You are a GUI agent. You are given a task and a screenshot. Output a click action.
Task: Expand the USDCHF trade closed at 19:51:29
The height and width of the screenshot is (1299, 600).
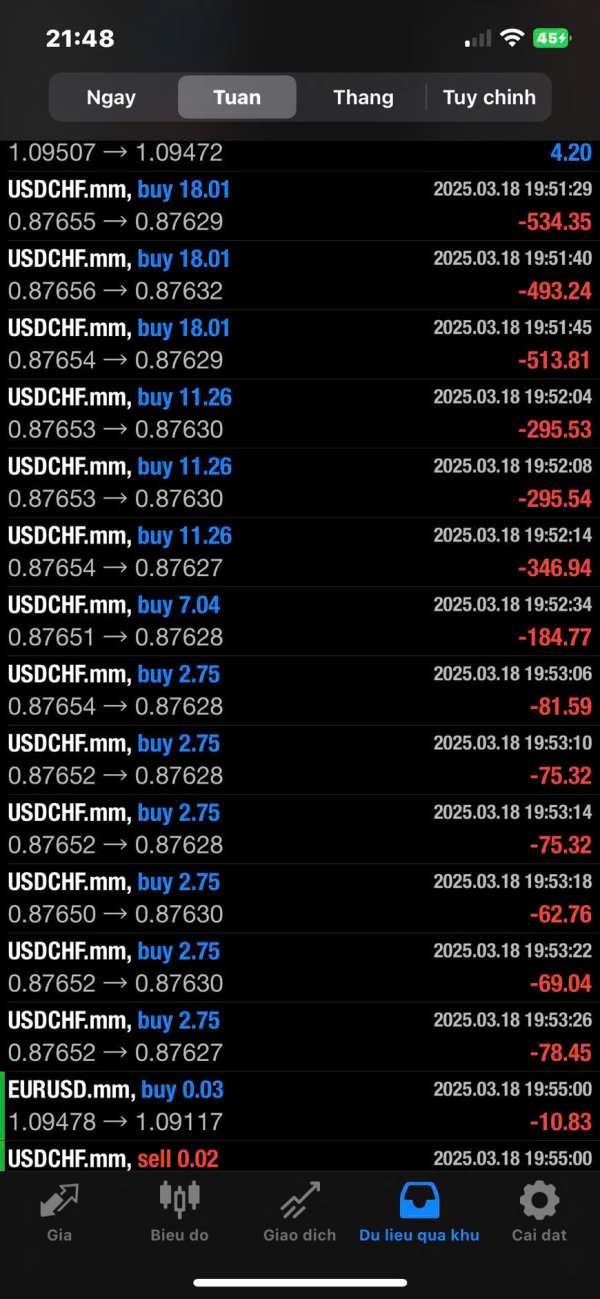300,206
